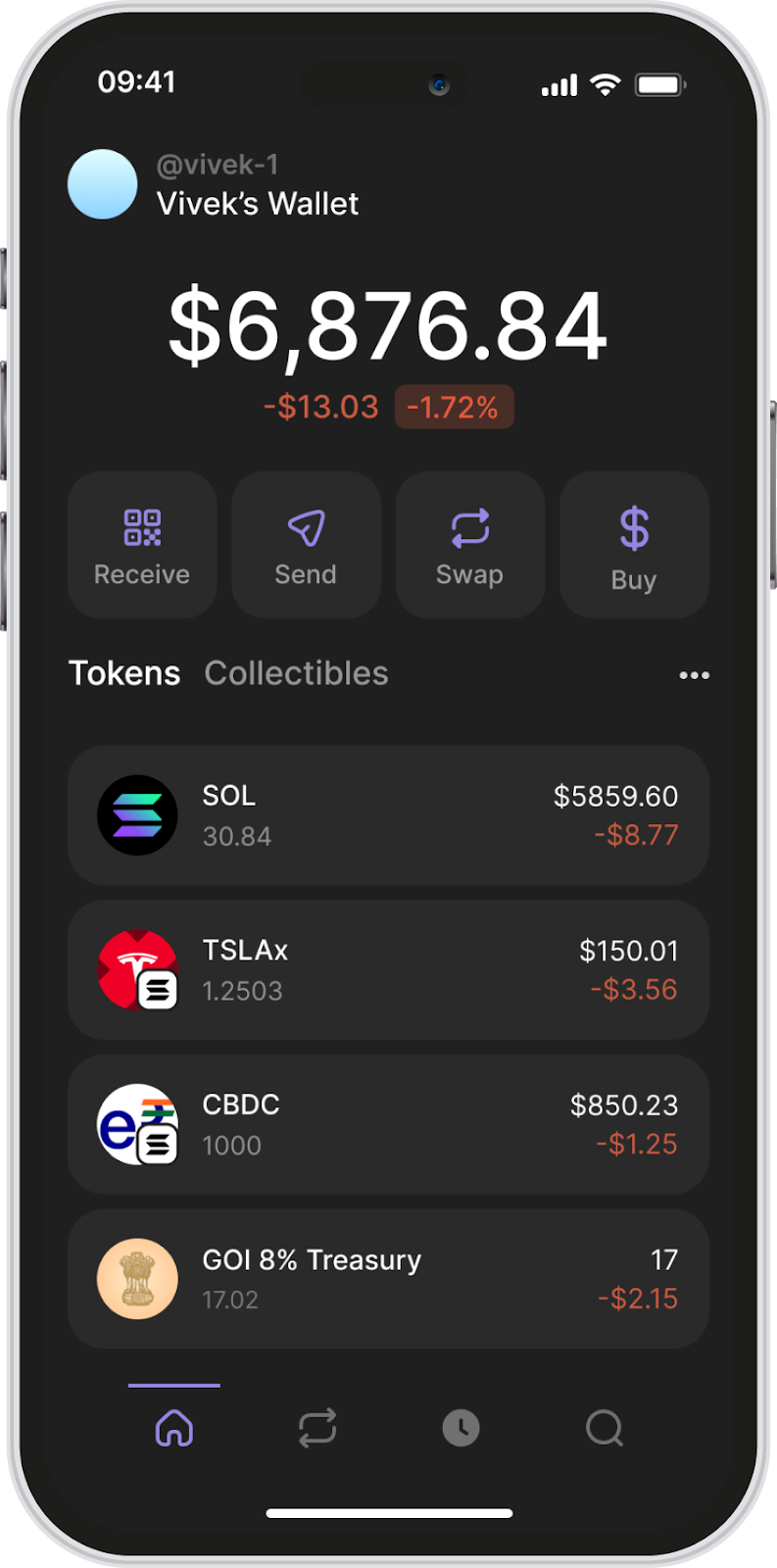The width and height of the screenshot is (777, 1568).
Task: View the TSLAx token row
Action: click(x=388, y=970)
